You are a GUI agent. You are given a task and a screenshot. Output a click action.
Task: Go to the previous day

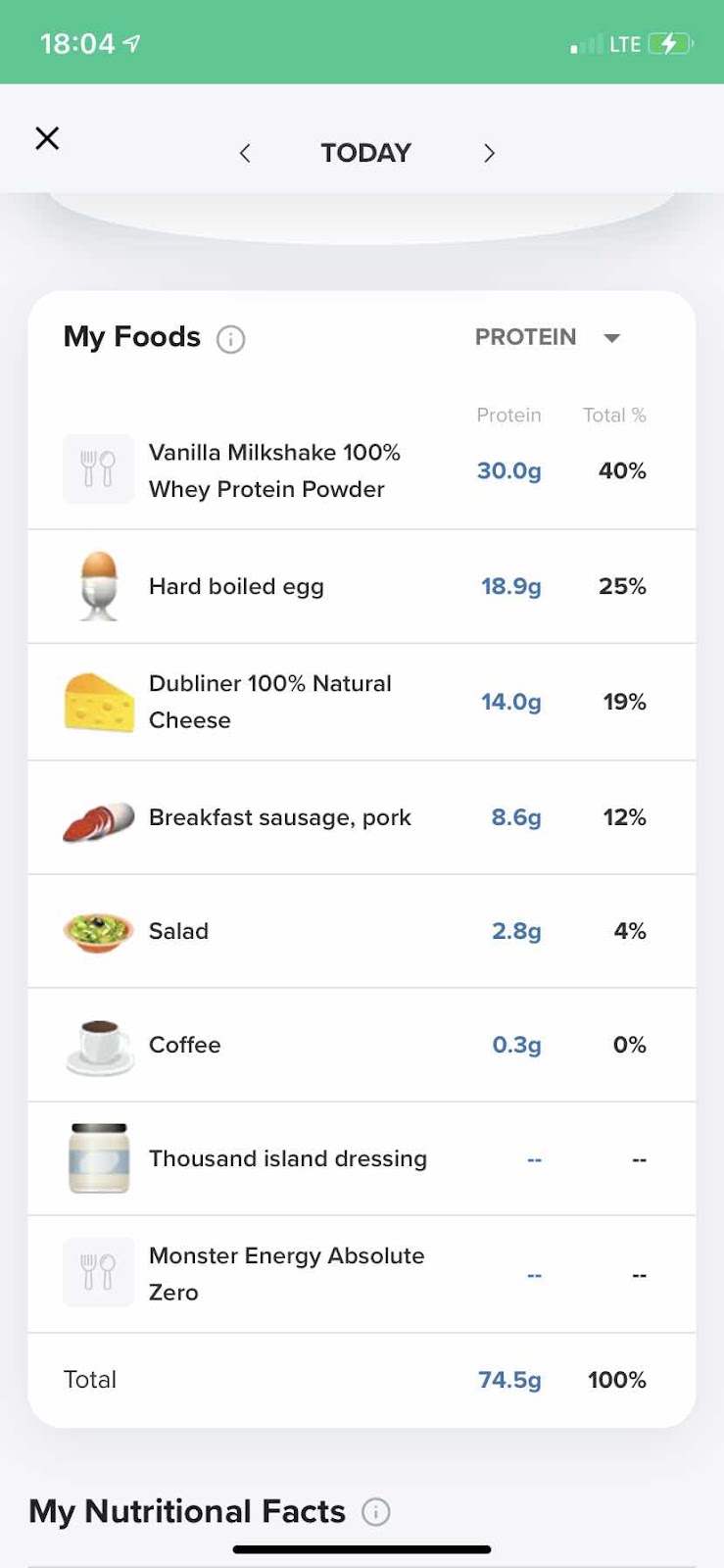pyautogui.click(x=245, y=153)
